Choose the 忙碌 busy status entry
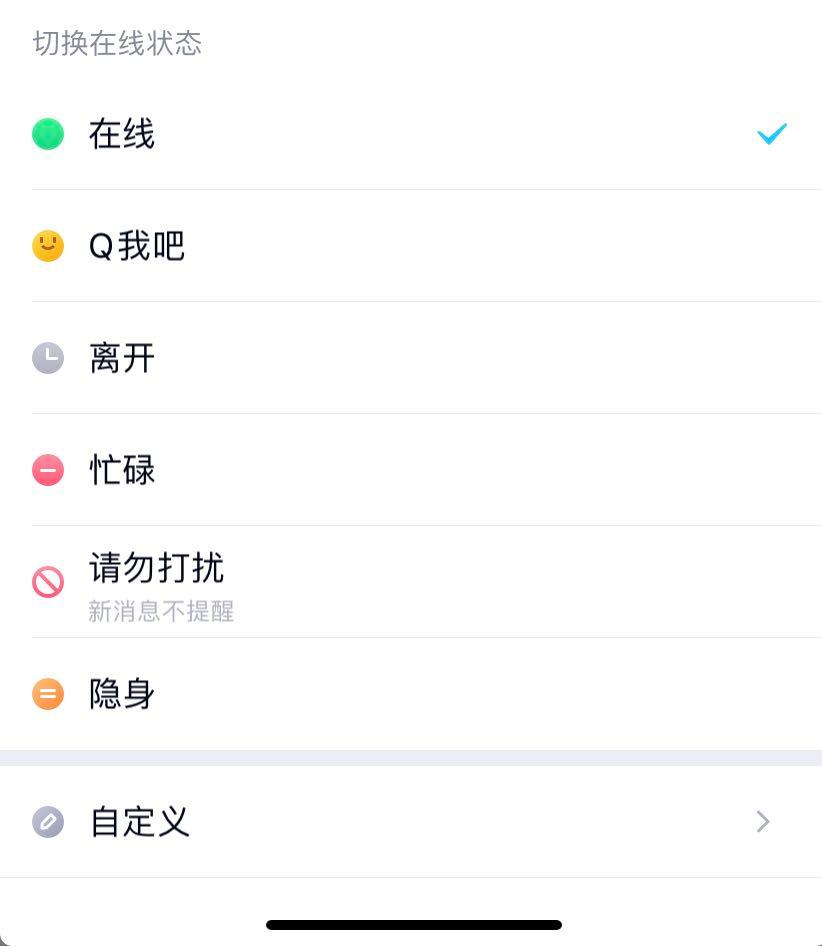The image size is (822, 946). [122, 470]
